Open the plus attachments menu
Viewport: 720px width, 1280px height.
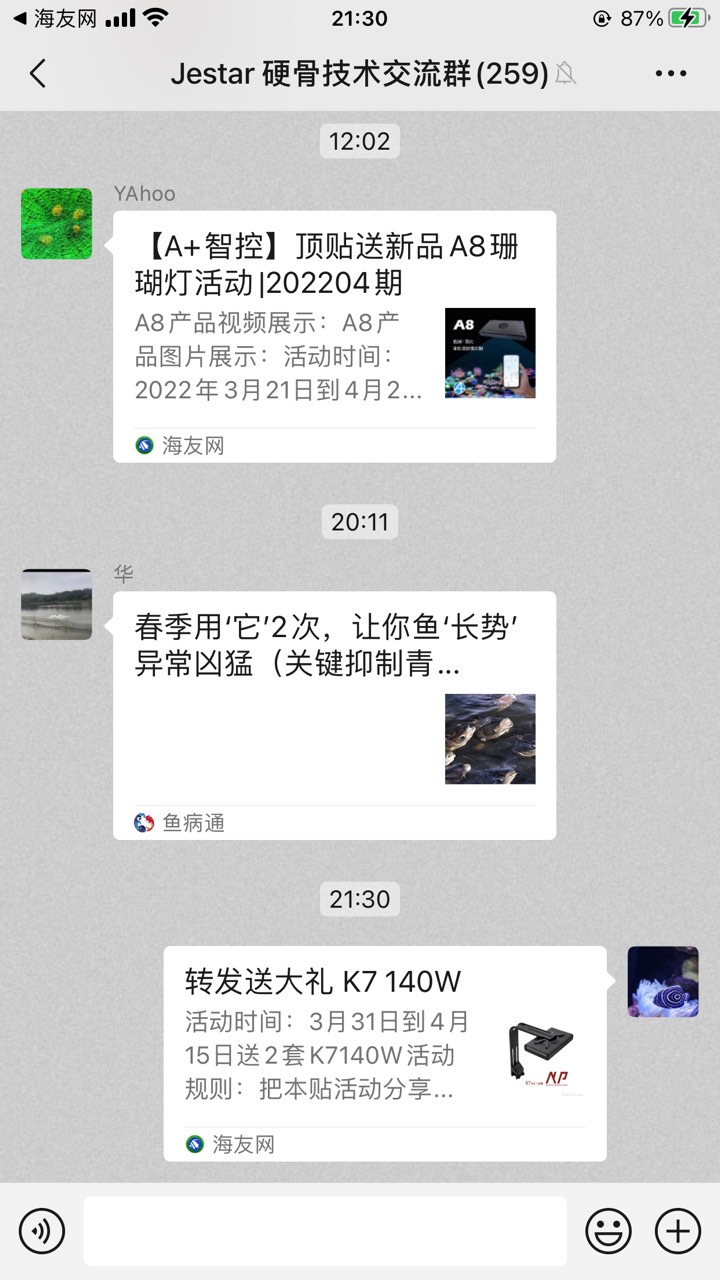tap(677, 1230)
